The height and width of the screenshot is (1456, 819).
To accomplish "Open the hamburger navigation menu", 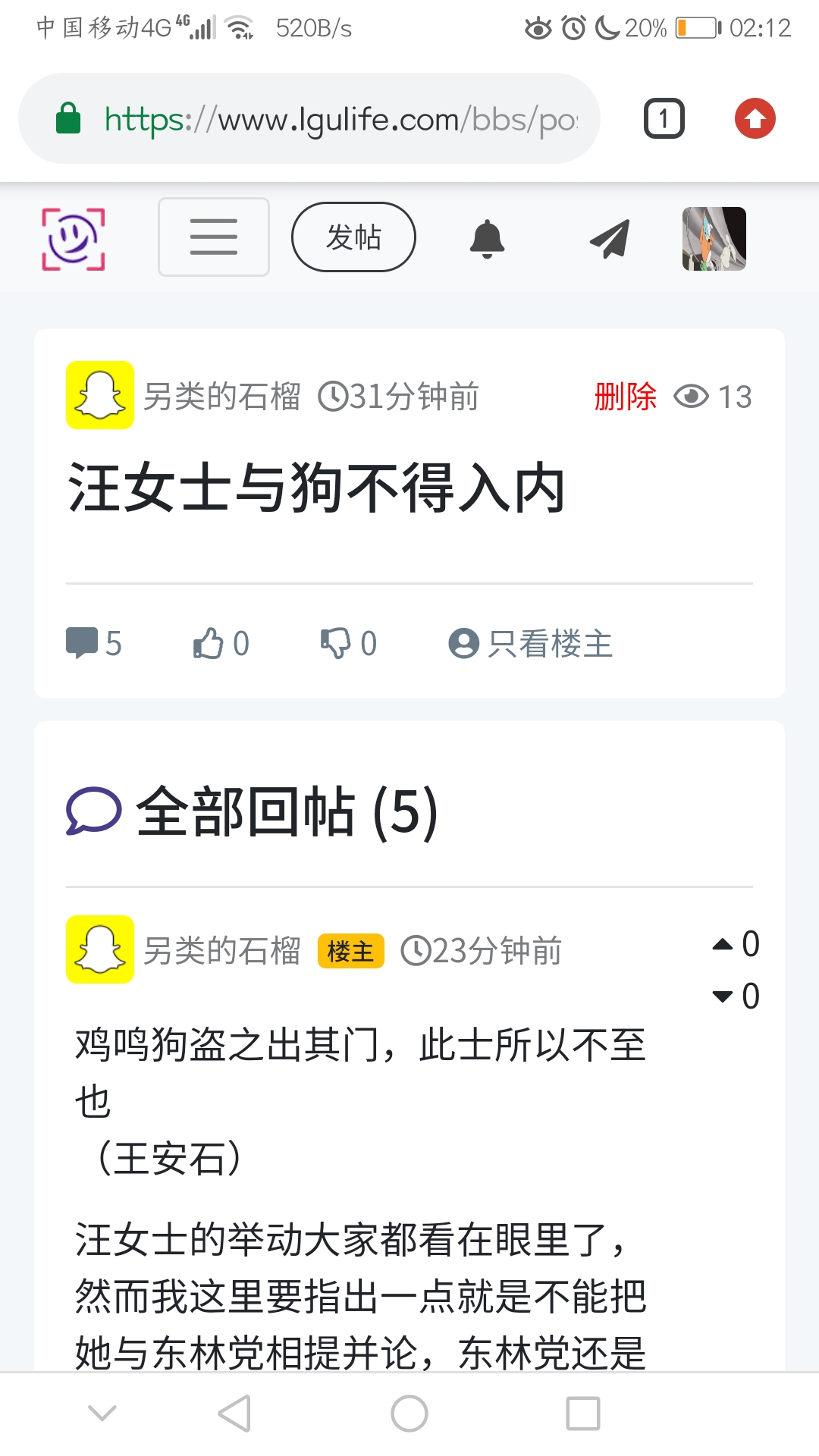I will [x=214, y=237].
